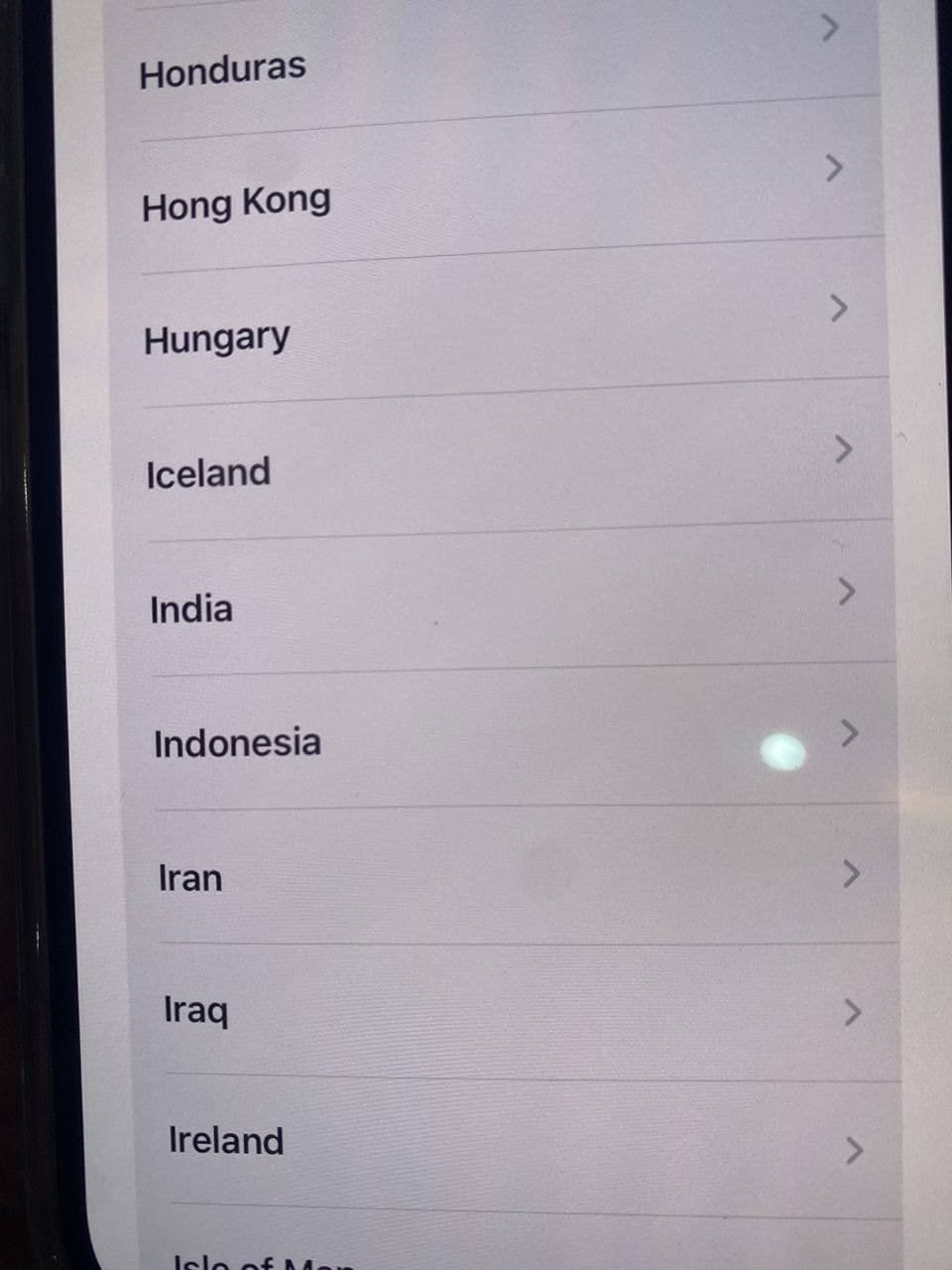Image resolution: width=952 pixels, height=1270 pixels.
Task: Select Honduras from the country list
Action: coord(223,71)
